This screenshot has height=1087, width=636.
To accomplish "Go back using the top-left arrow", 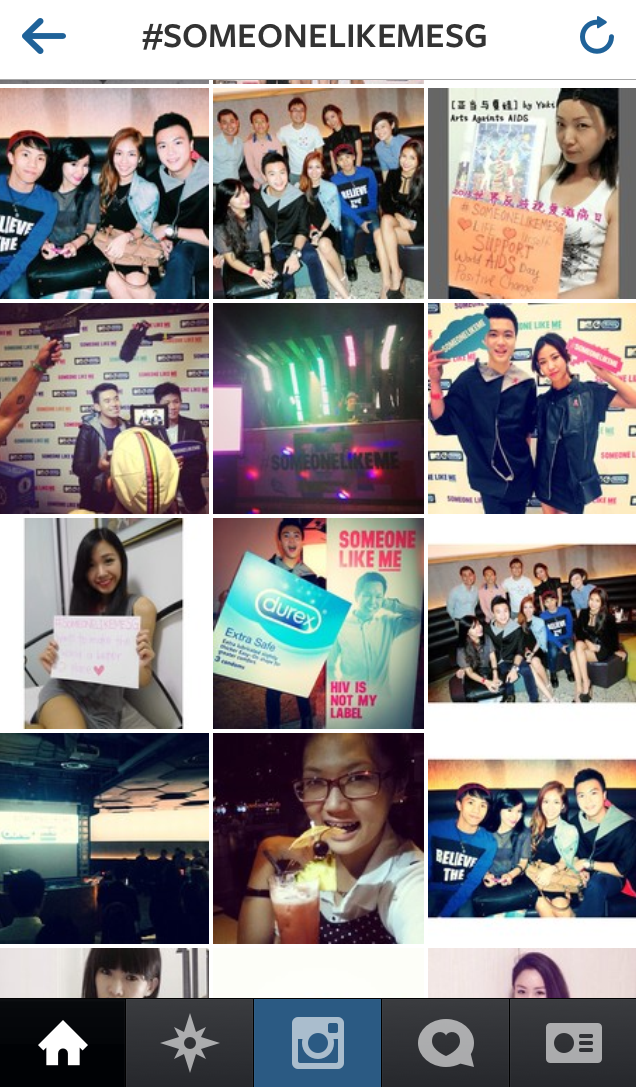I will pos(44,37).
